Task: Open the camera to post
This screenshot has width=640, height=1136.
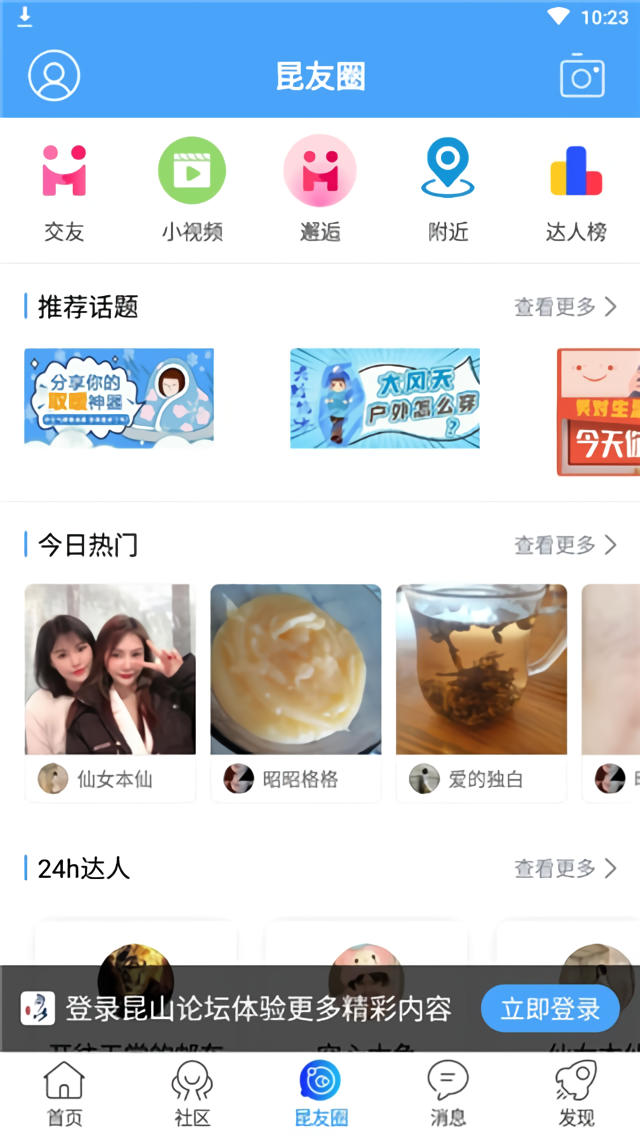Action: coord(582,76)
